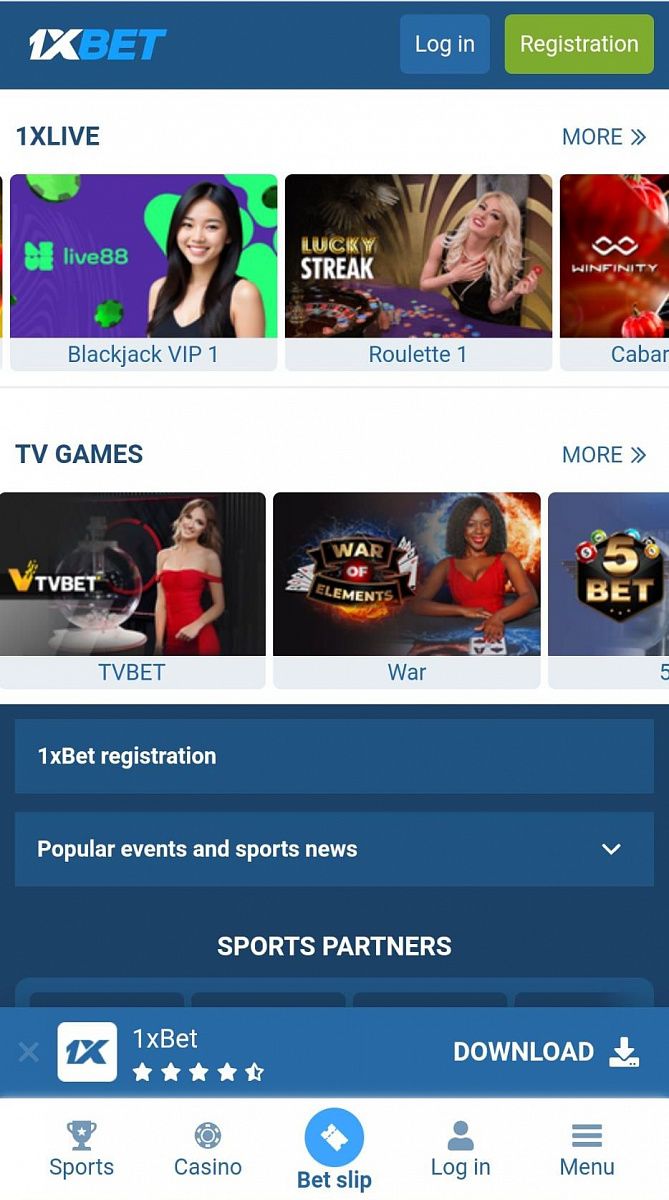Open the Menu tab

[587, 1149]
